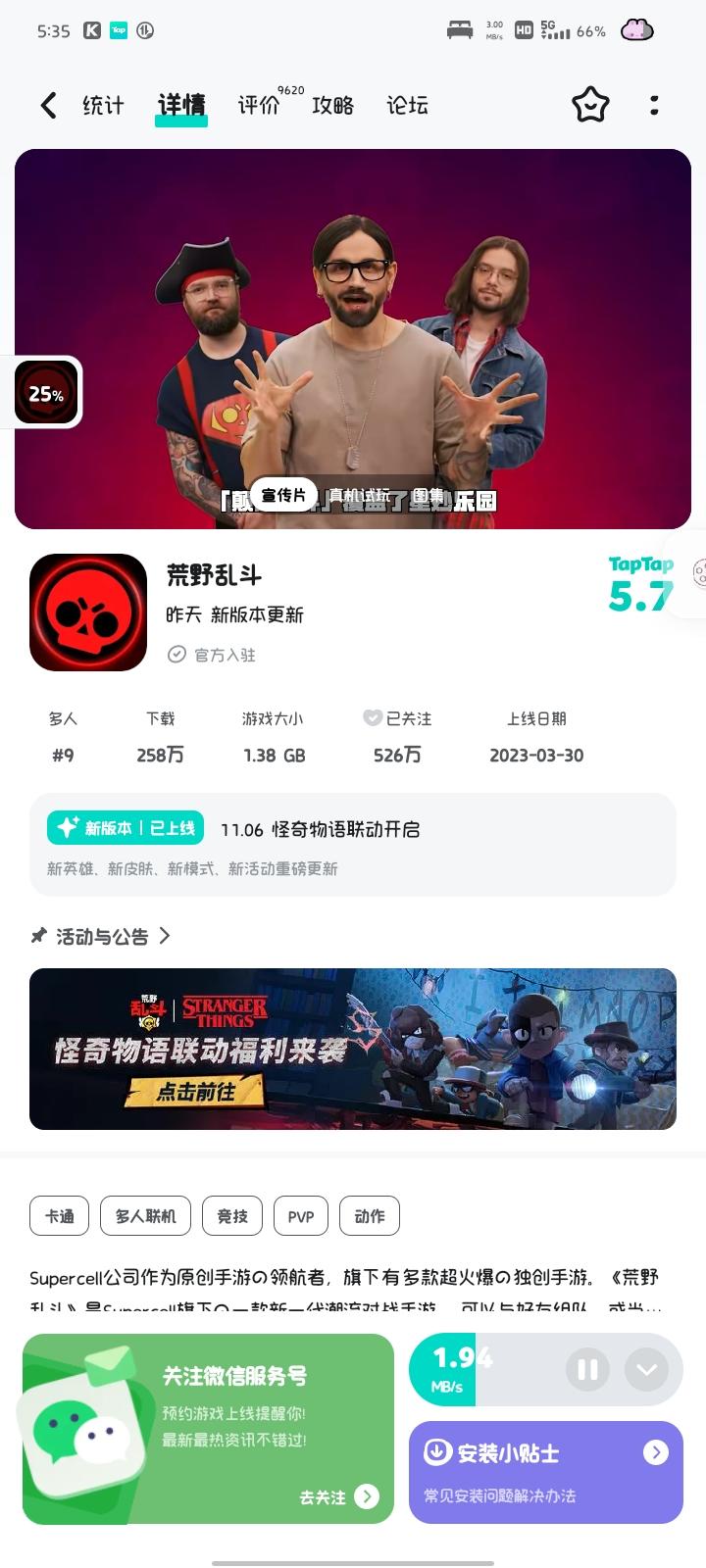Expand 活动与公告 via its chevron
The height and width of the screenshot is (1568, 706).
pos(166,936)
